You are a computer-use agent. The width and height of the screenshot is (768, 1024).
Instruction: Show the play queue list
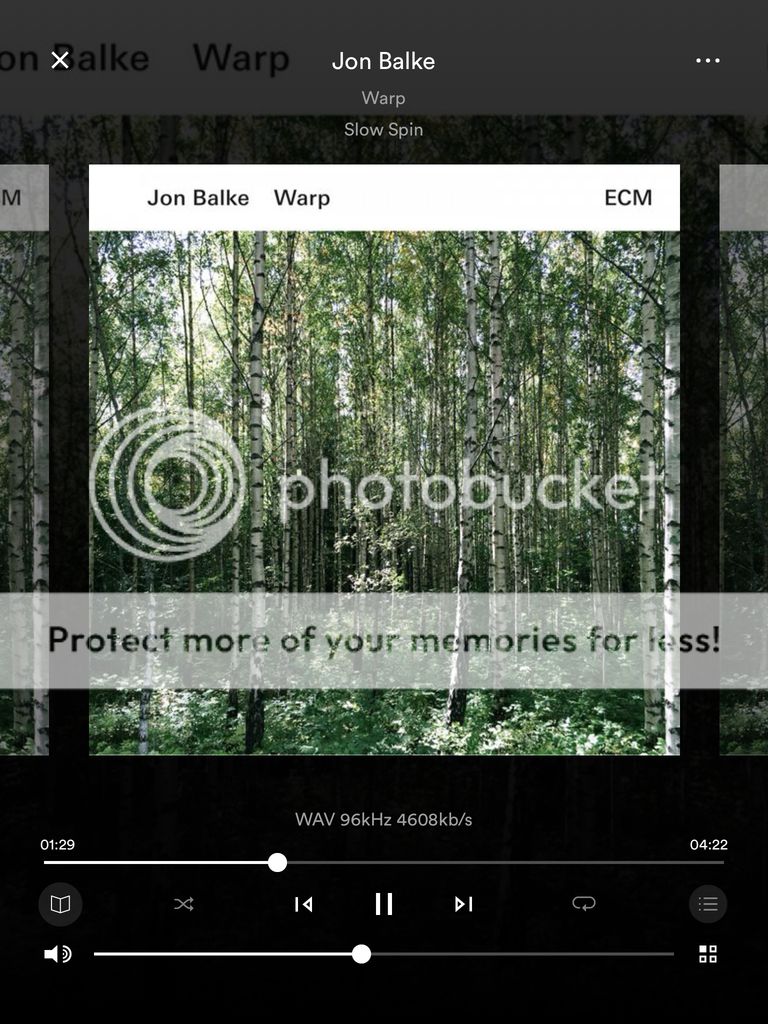coord(708,904)
